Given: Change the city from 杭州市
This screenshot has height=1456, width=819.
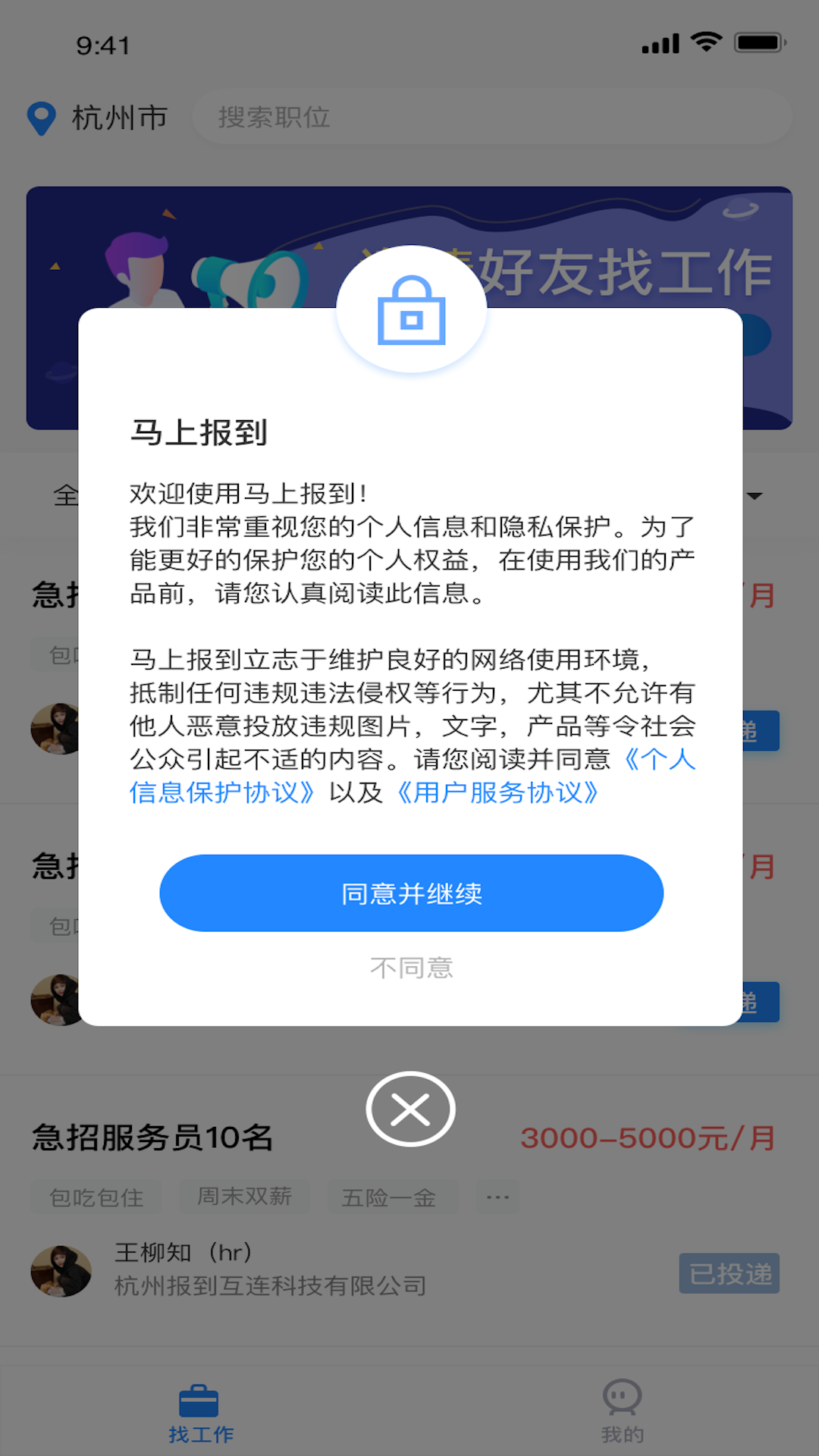Looking at the screenshot, I should 99,118.
